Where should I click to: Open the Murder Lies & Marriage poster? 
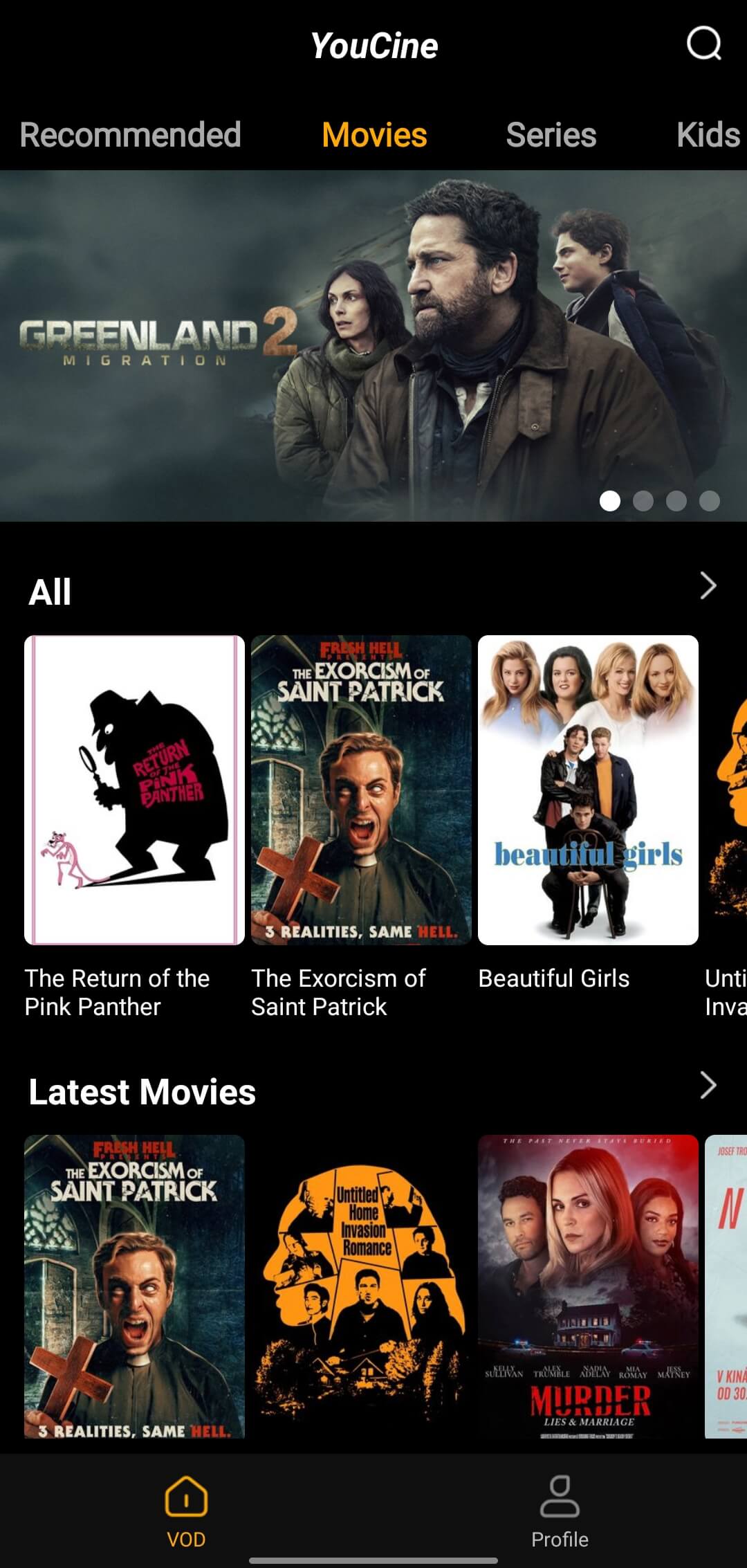[x=588, y=1286]
